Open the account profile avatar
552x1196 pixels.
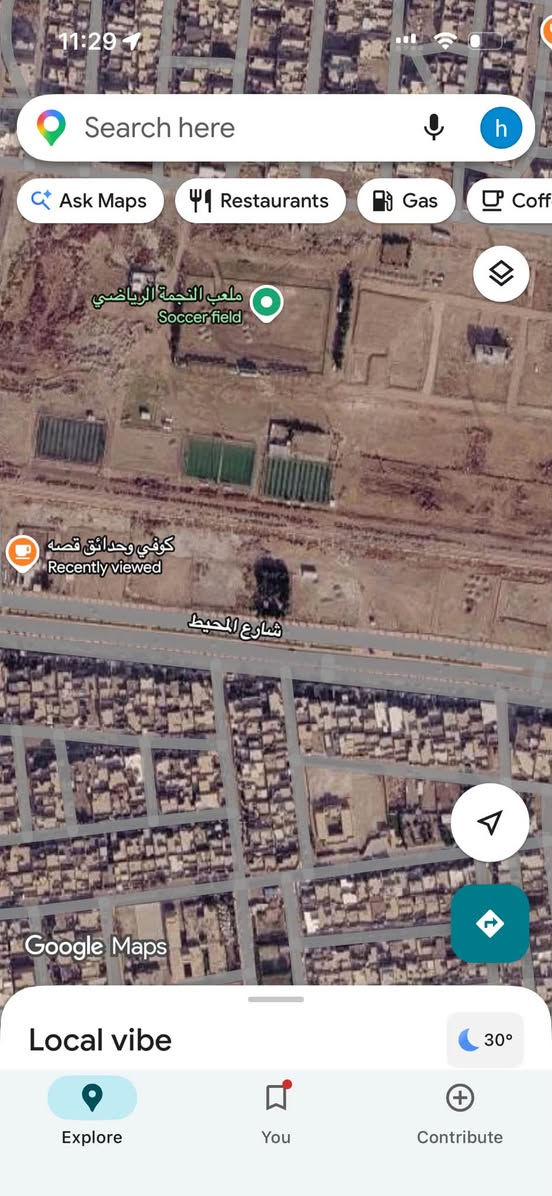501,127
